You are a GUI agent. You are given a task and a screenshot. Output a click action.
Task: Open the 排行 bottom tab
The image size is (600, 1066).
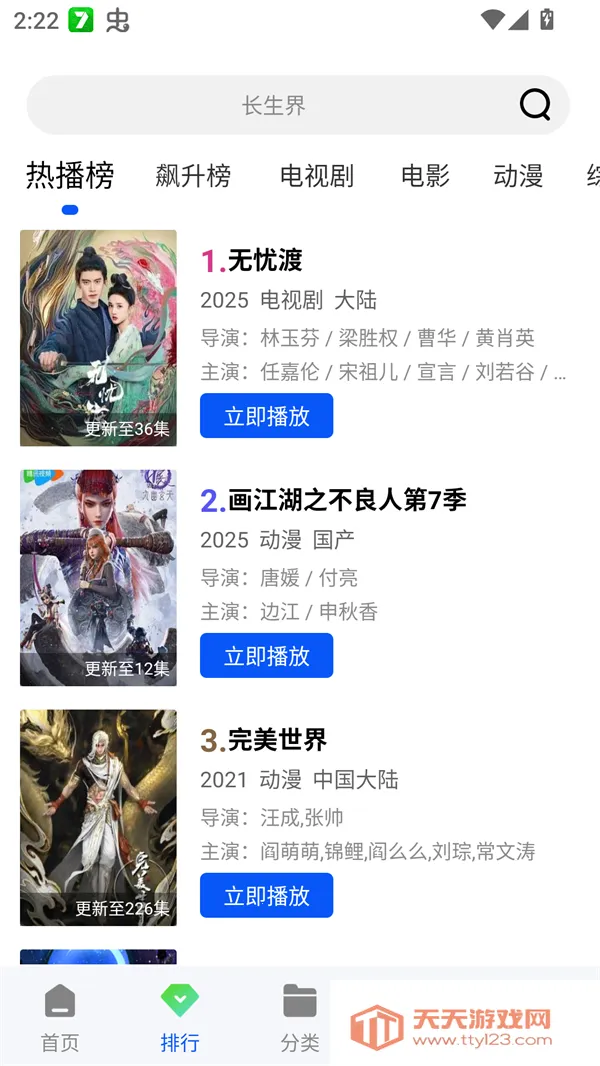(x=180, y=1017)
